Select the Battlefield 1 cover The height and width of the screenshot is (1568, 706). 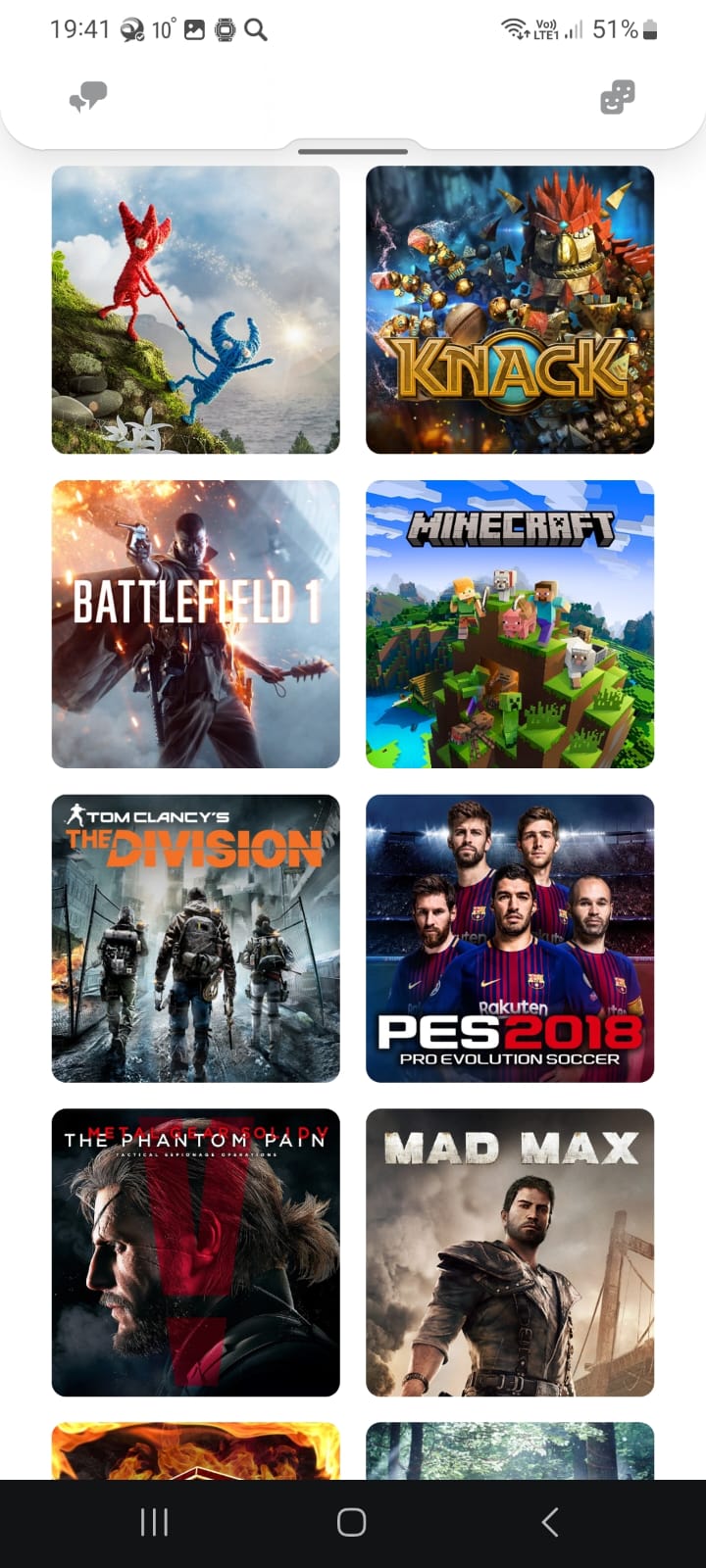(196, 624)
